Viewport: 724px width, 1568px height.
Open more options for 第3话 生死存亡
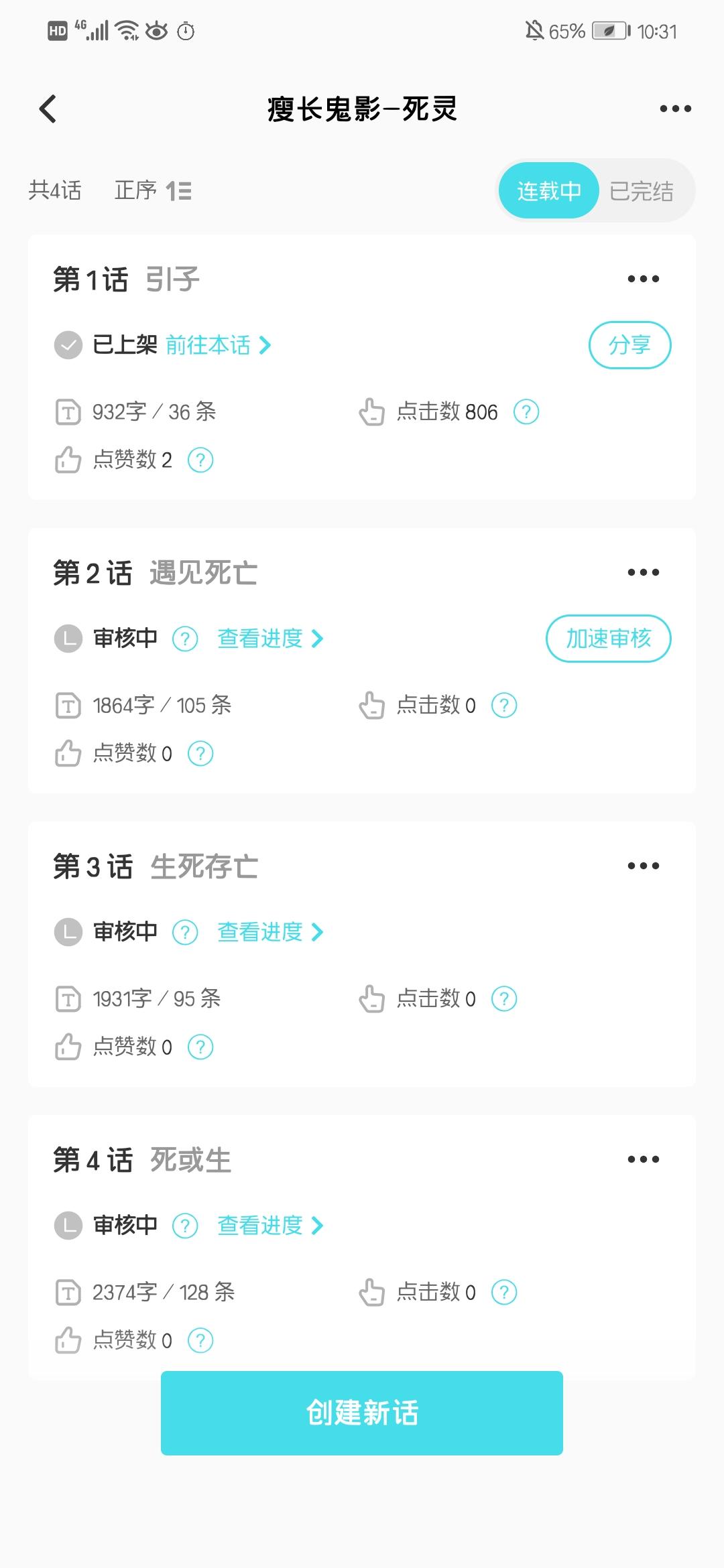coord(643,866)
